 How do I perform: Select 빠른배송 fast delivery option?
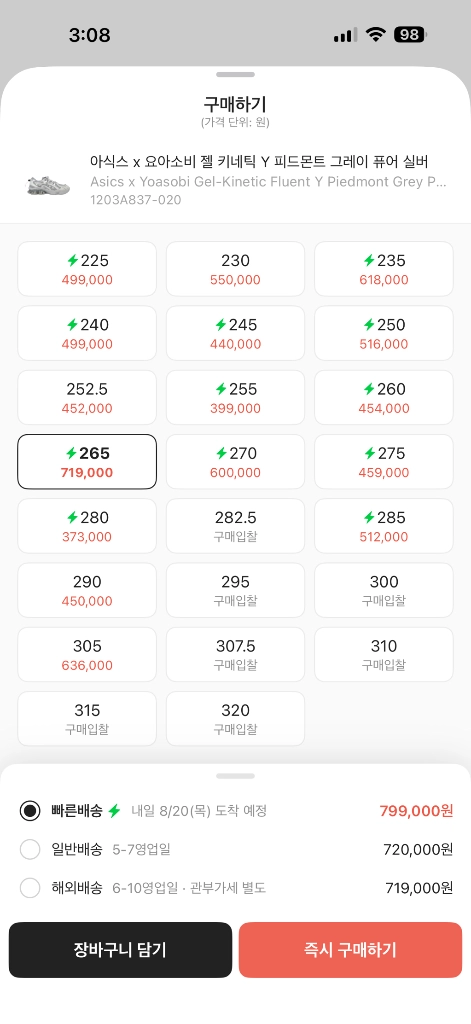235,811
